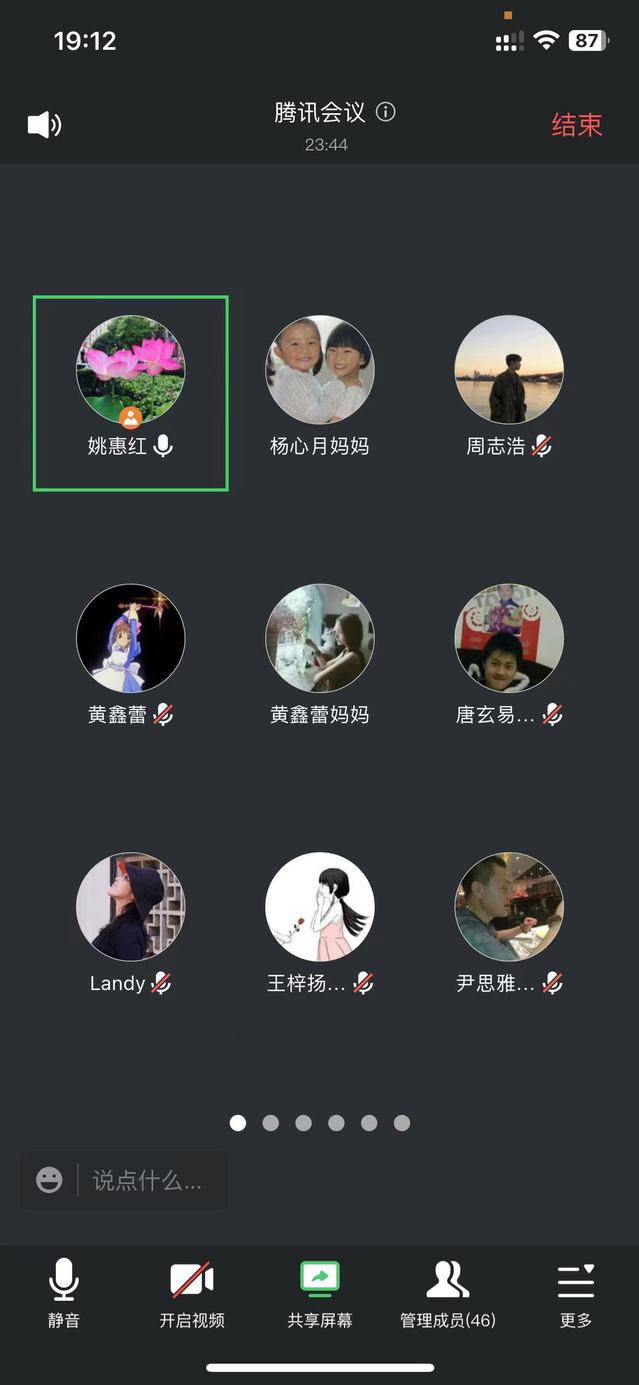639x1385 pixels.
Task: Open the emoji picker in chat bar
Action: coord(49,1180)
